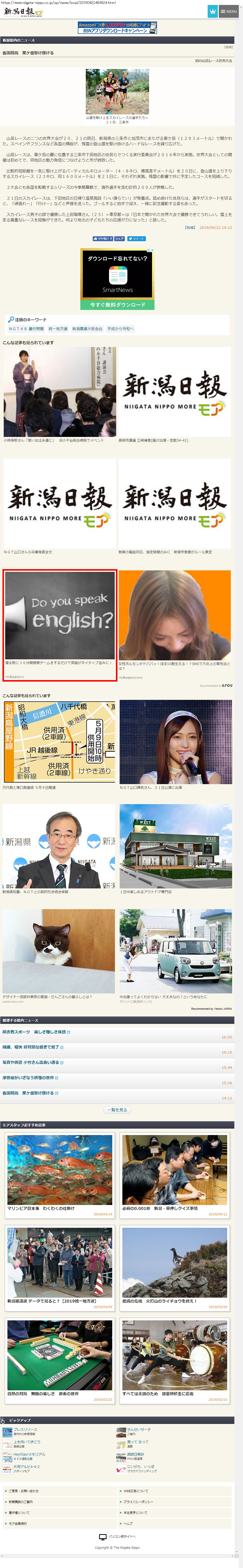The width and height of the screenshot is (243, 1568).
Task: Open the MENU button
Action: (229, 11)
